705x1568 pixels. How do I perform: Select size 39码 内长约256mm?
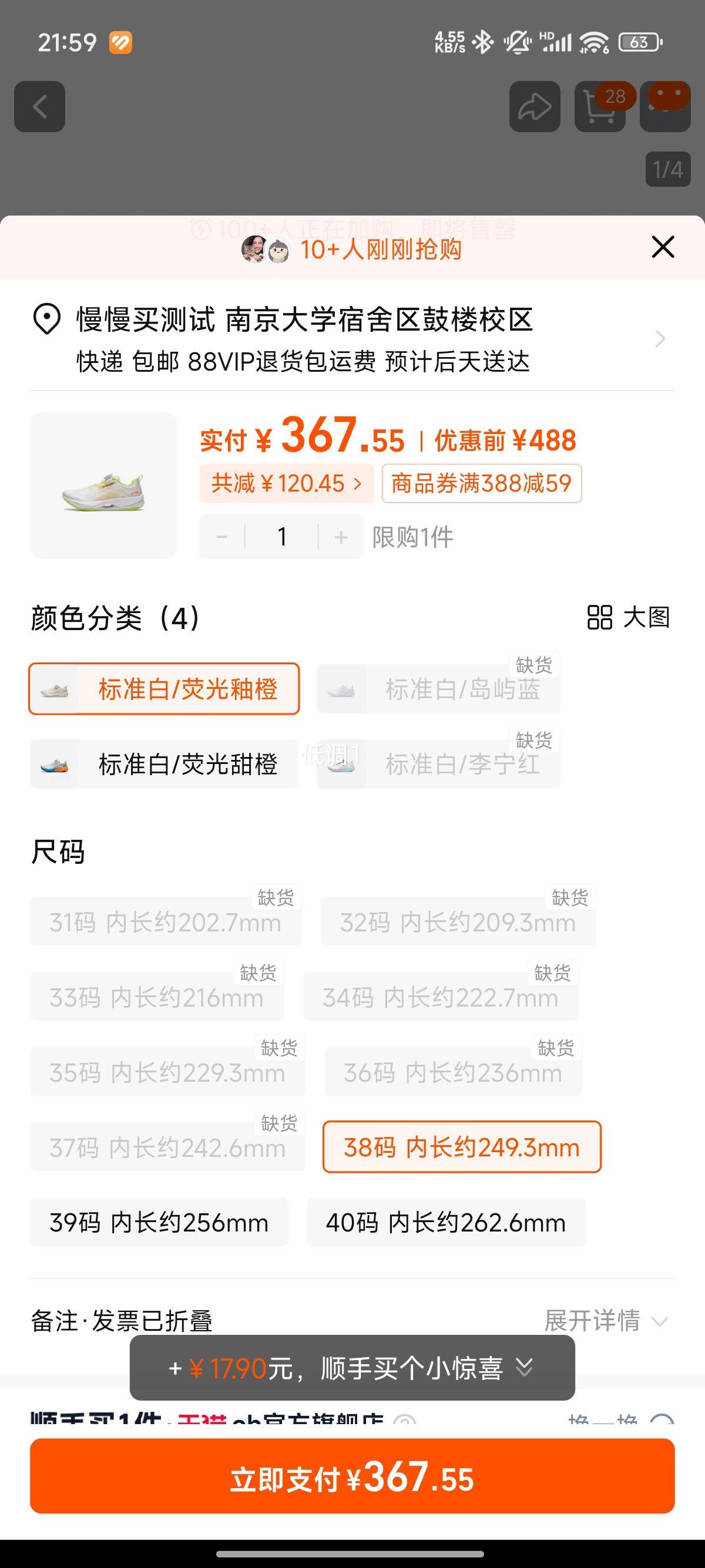click(x=159, y=1222)
